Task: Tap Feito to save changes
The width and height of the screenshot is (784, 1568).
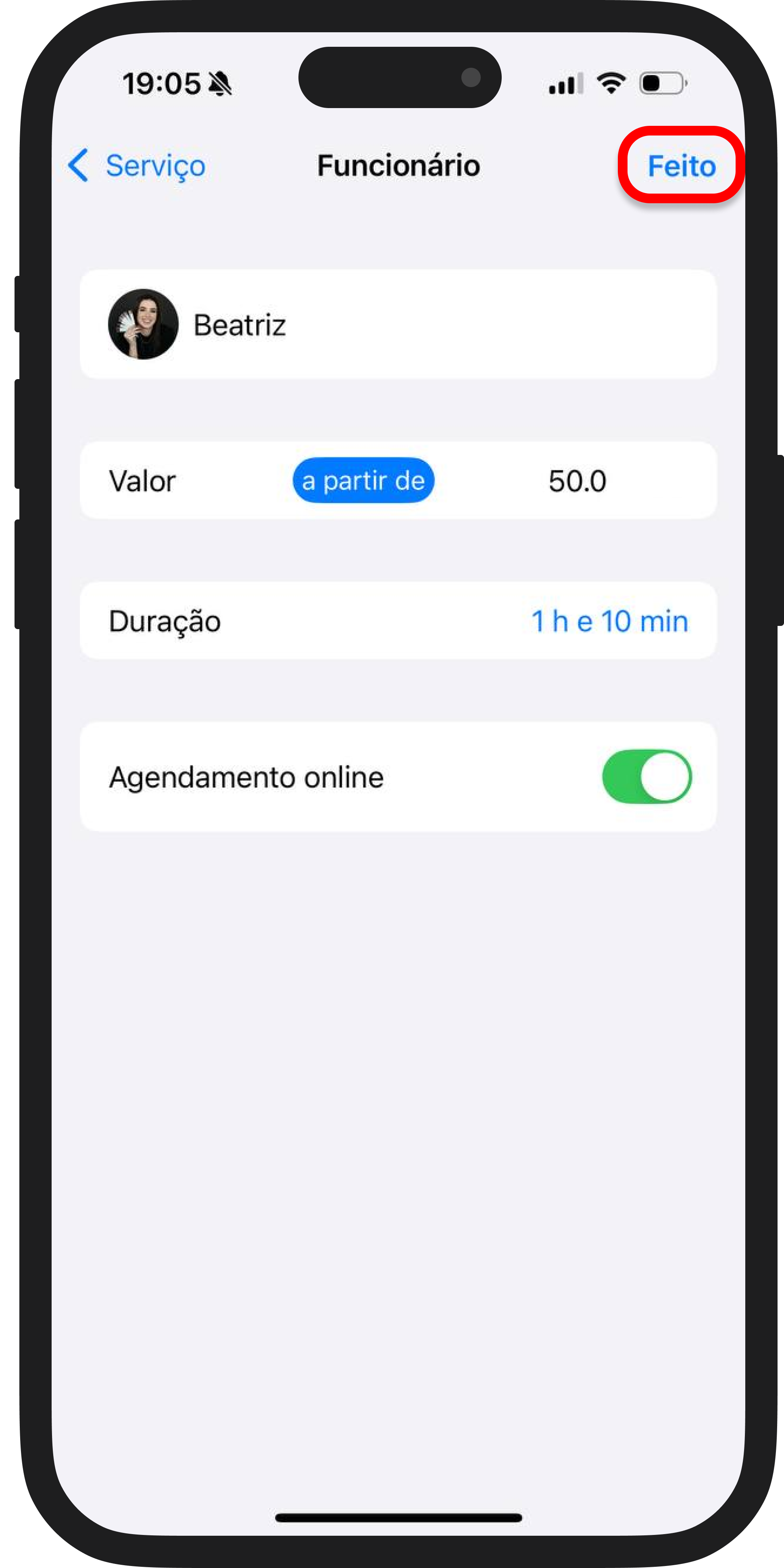Action: coord(680,166)
